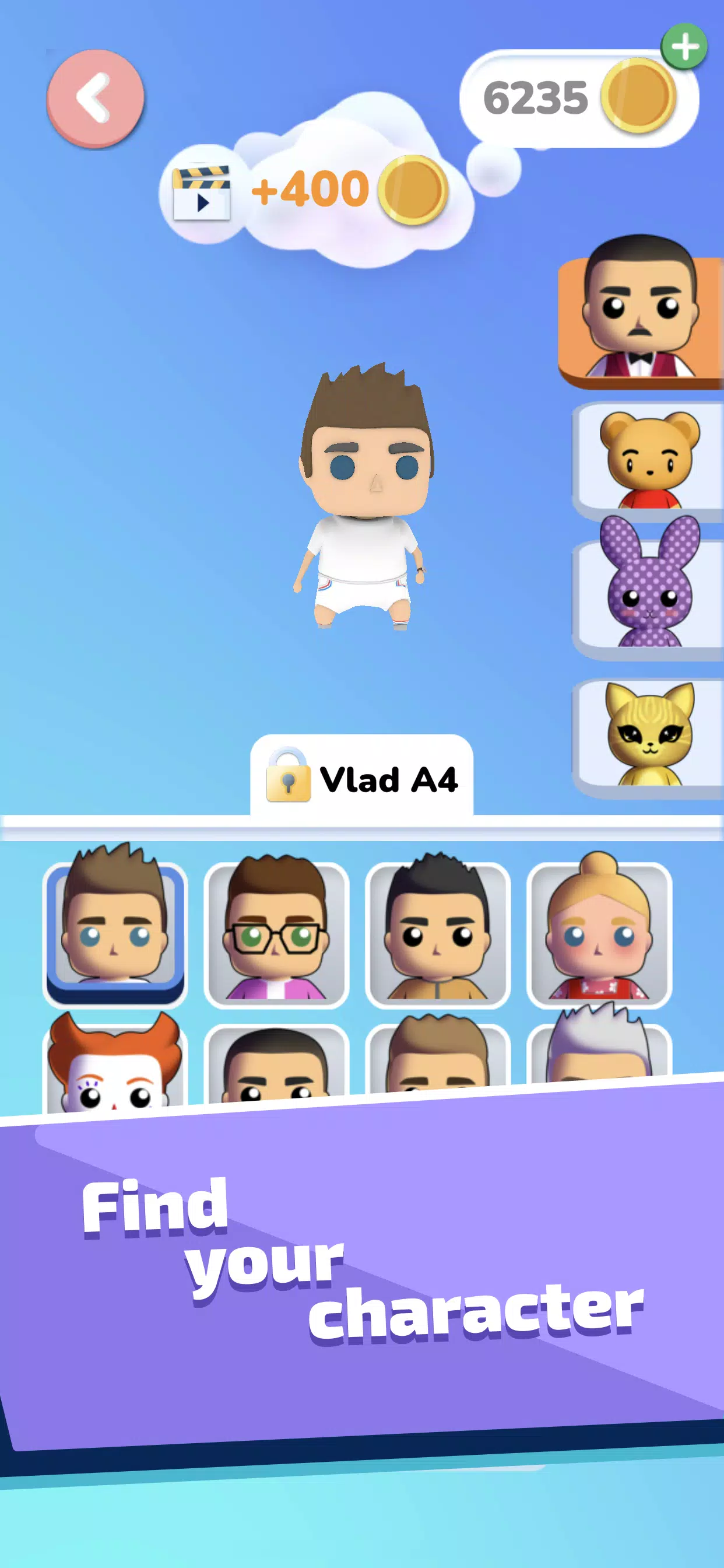Viewport: 724px width, 1568px height.
Task: Select the blonde girl with hair bun
Action: (599, 933)
